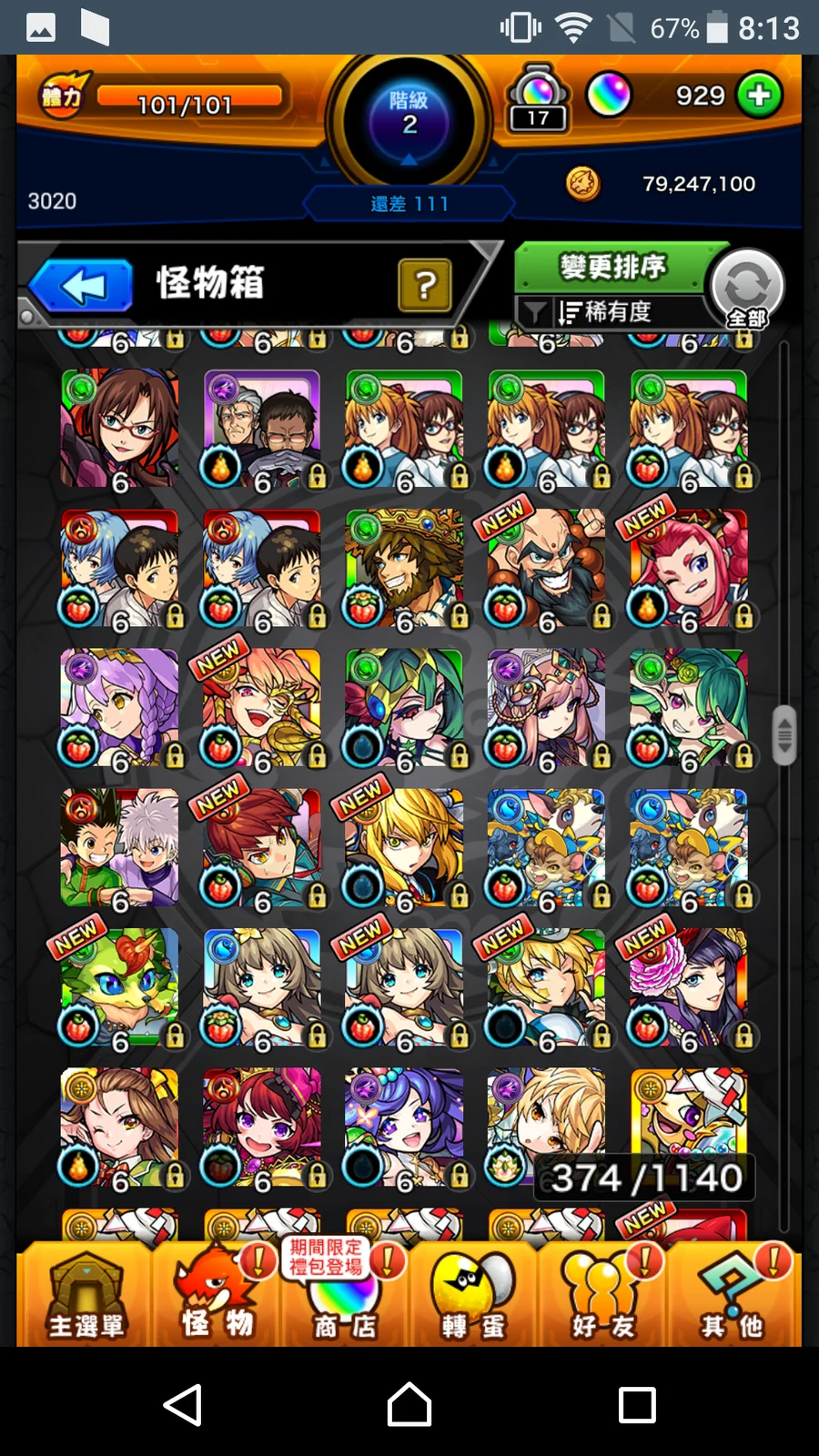Select the Gon and Killua monster

[x=120, y=848]
